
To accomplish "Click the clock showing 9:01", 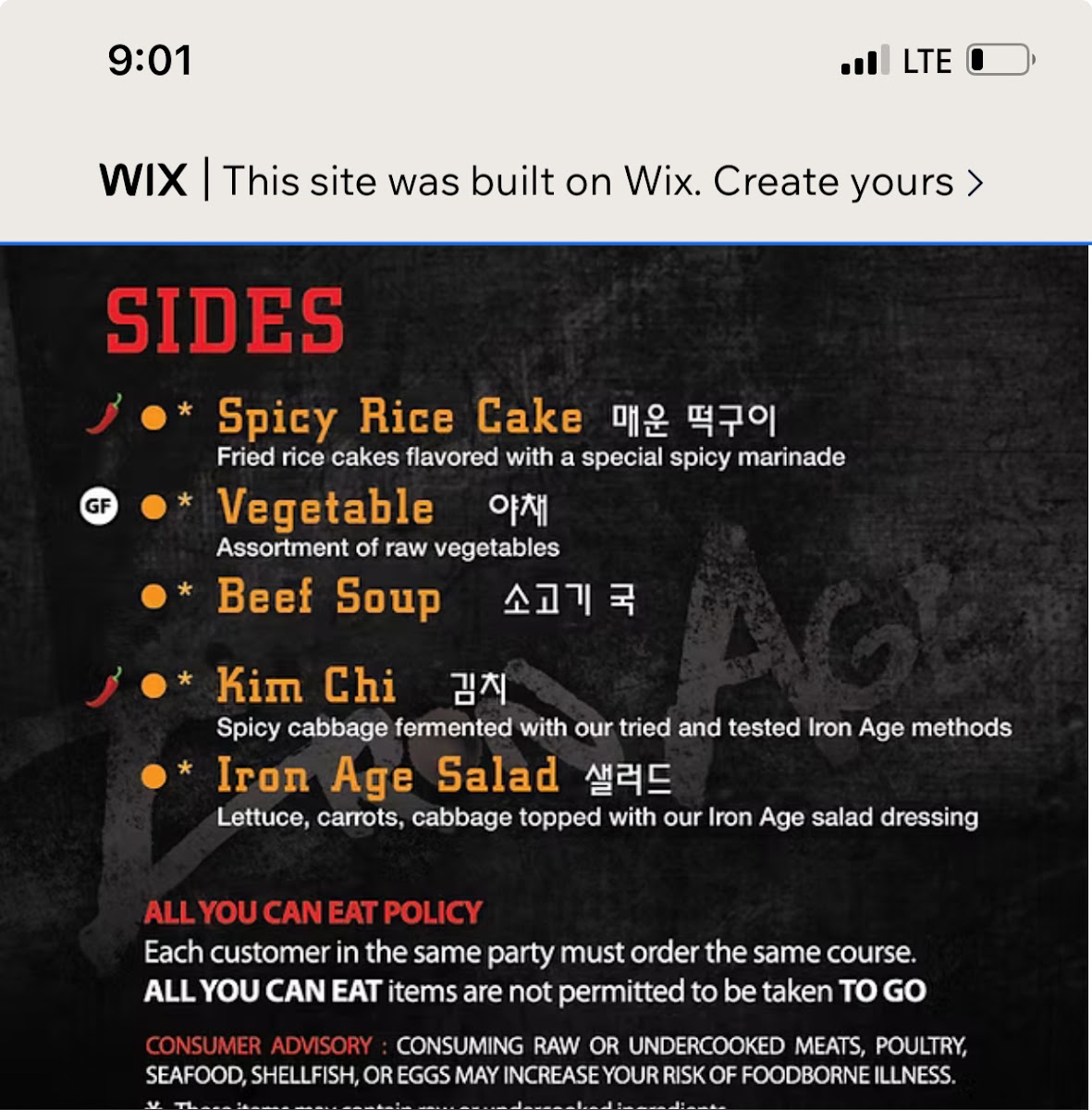I will coord(149,60).
